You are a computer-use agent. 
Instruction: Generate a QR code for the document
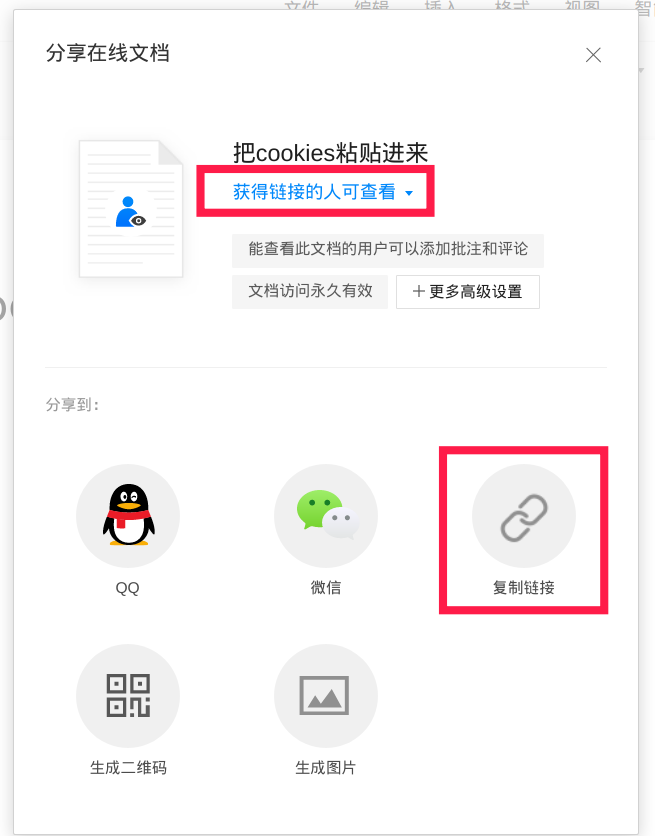click(x=128, y=696)
